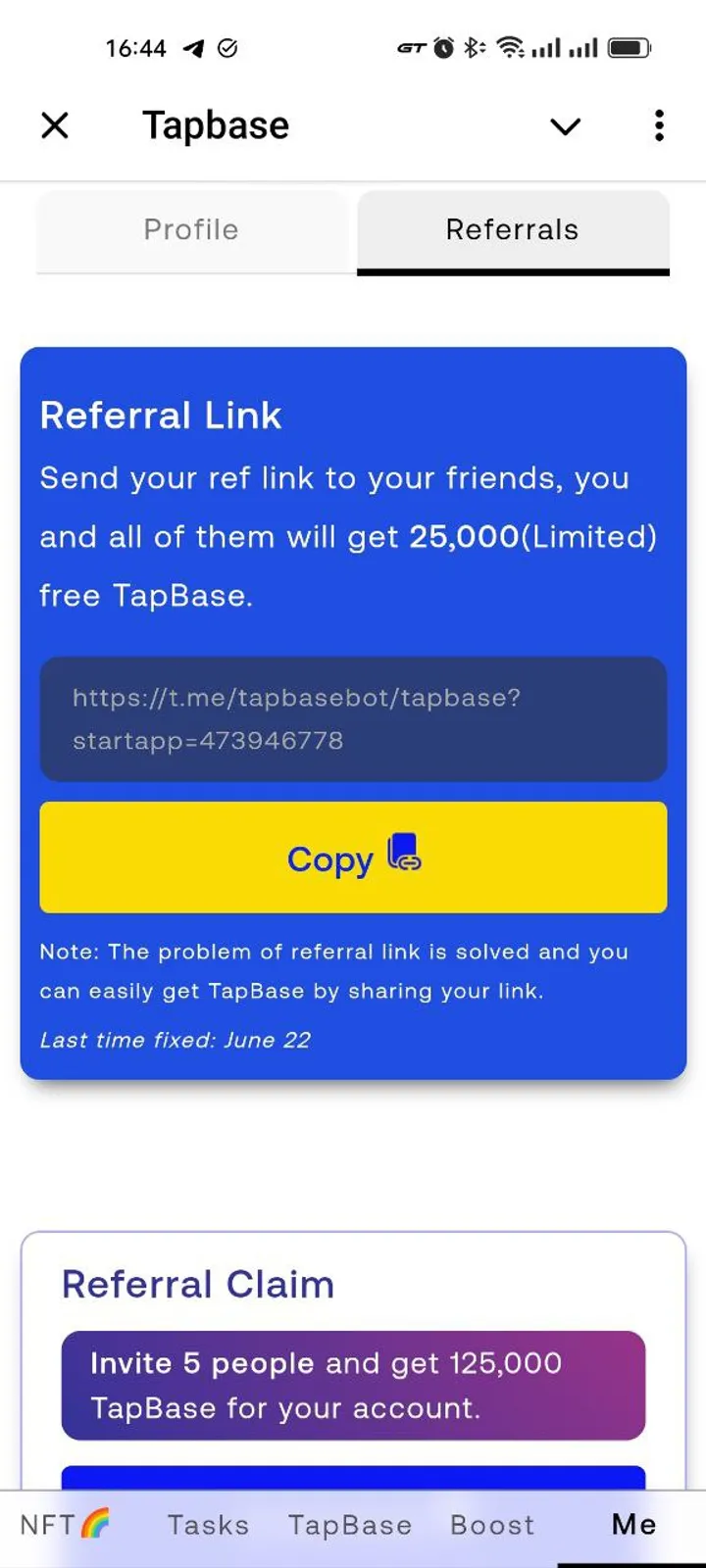Open the overflow menu next to the chevron
Viewport: 706px width, 1568px height.
[x=658, y=125]
